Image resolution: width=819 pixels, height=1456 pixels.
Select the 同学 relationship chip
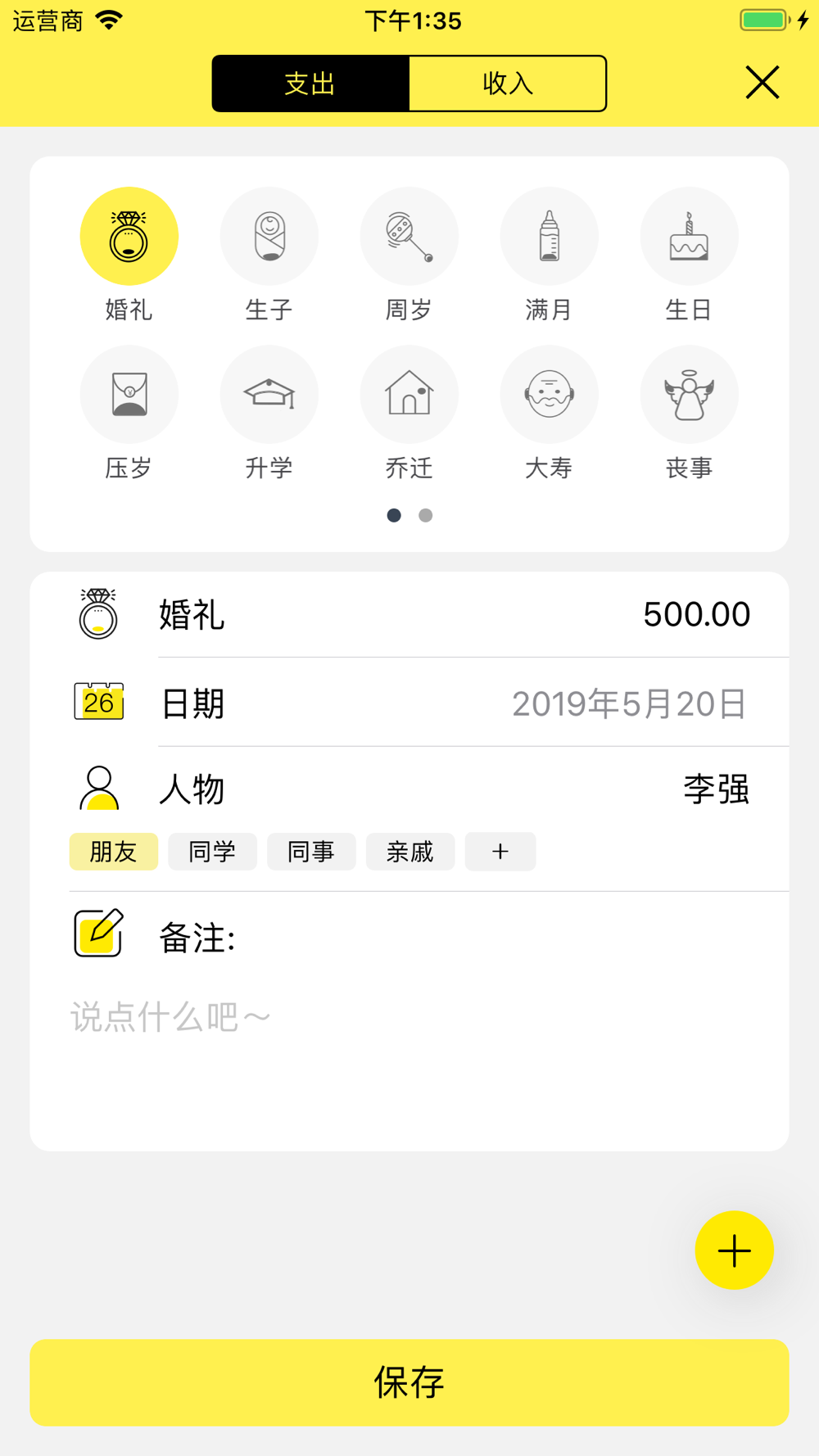(212, 852)
